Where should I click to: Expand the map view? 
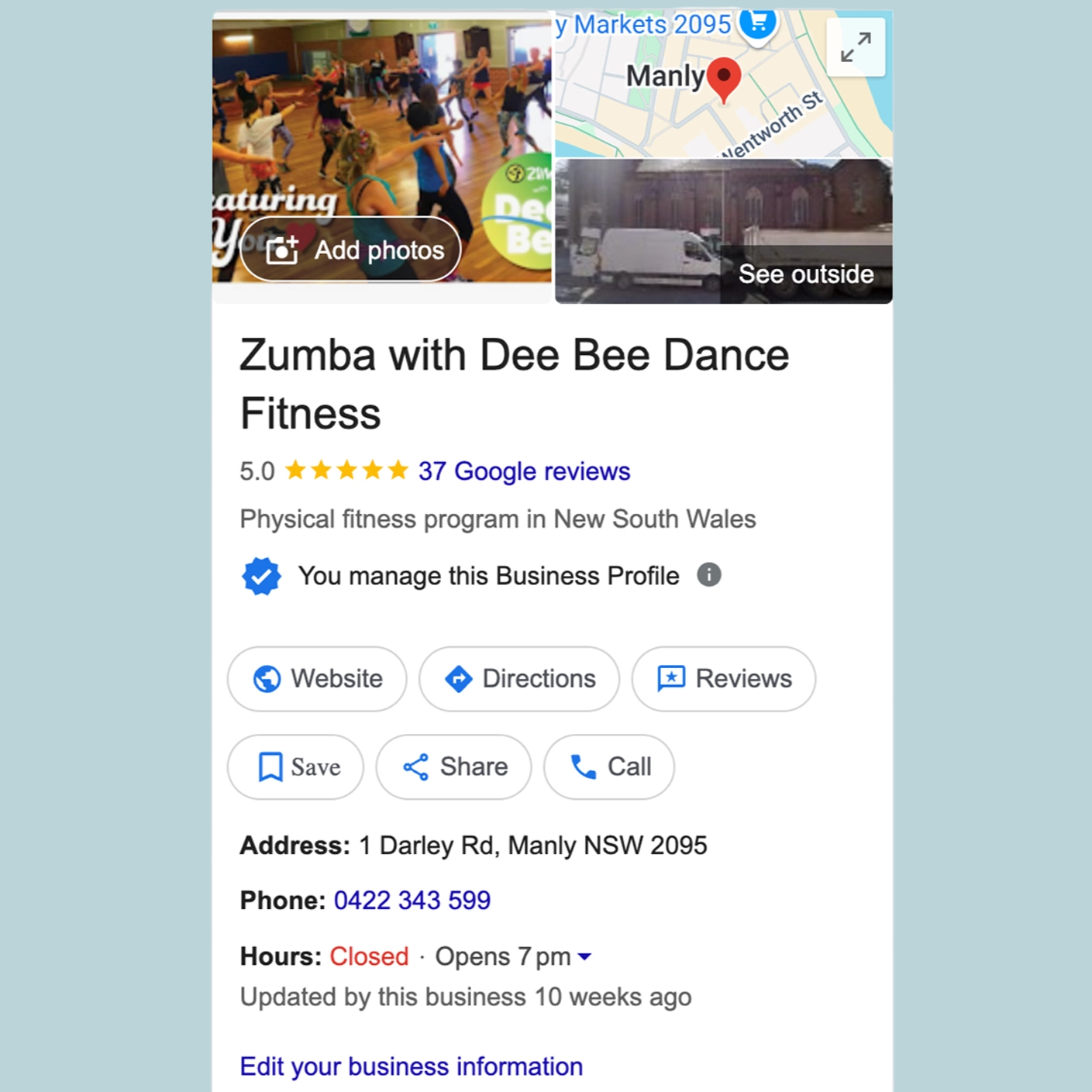point(856,47)
